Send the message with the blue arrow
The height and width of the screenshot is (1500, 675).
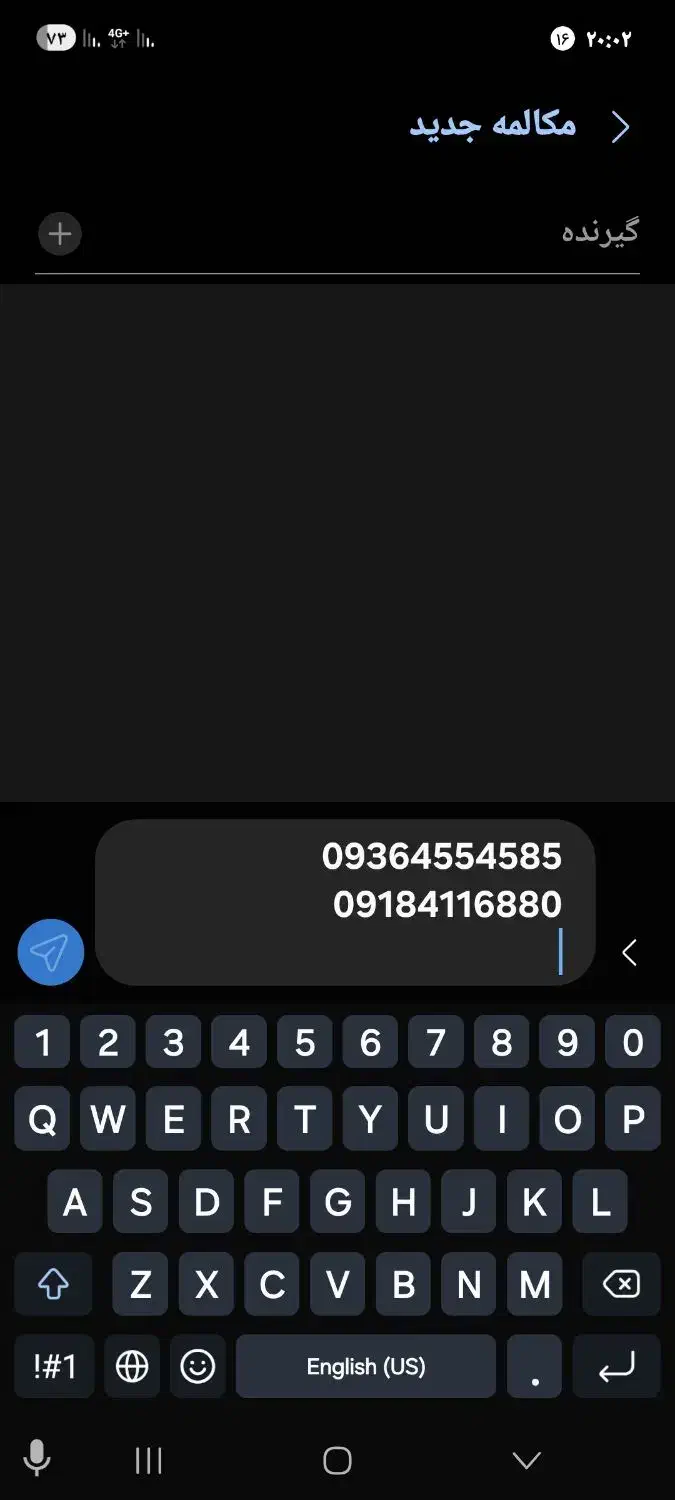[x=51, y=952]
